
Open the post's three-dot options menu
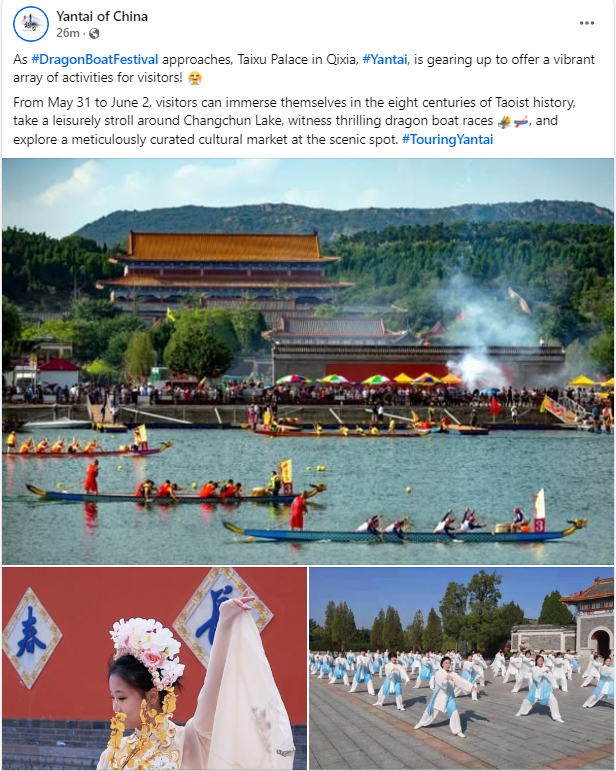[587, 23]
